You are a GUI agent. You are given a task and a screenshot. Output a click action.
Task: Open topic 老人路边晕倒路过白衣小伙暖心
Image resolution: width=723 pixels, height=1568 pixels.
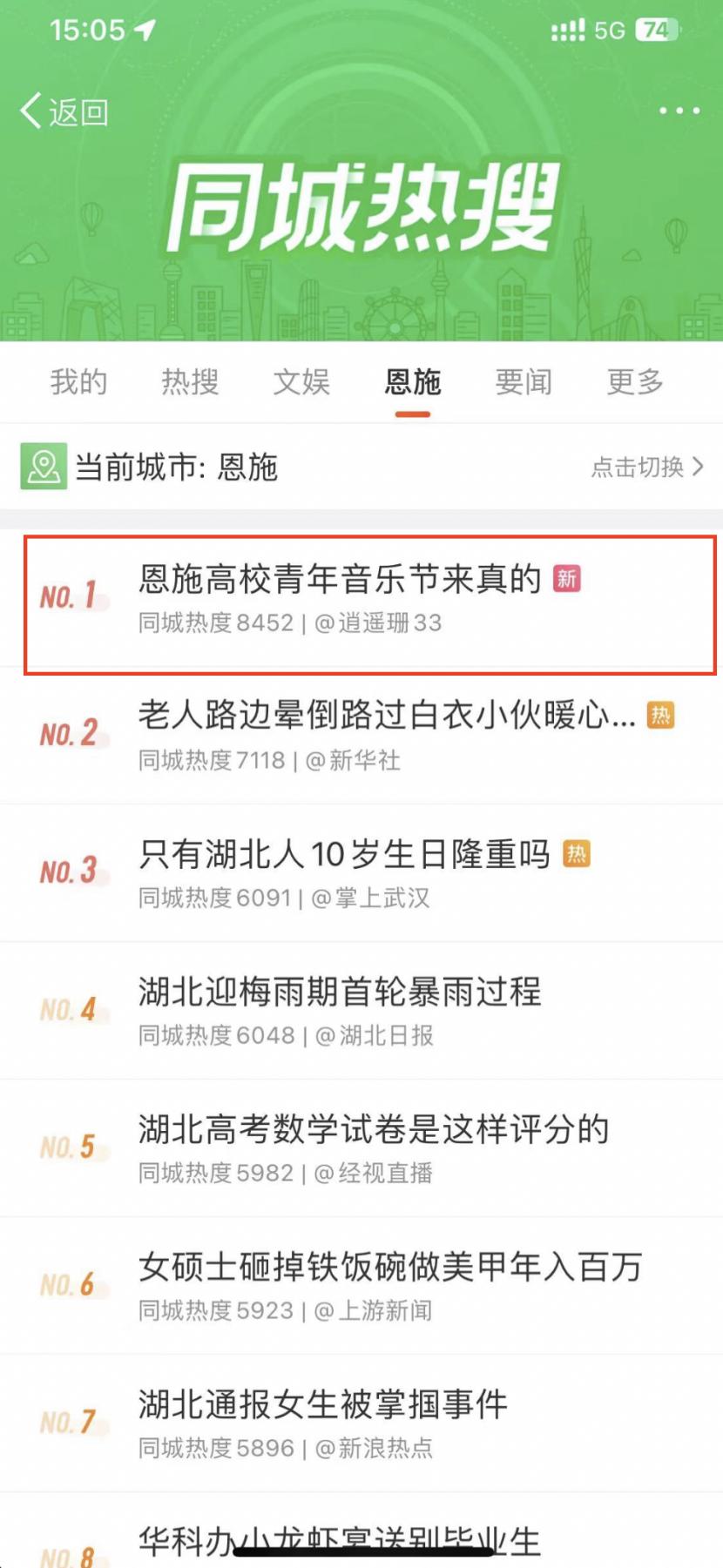pyautogui.click(x=386, y=717)
